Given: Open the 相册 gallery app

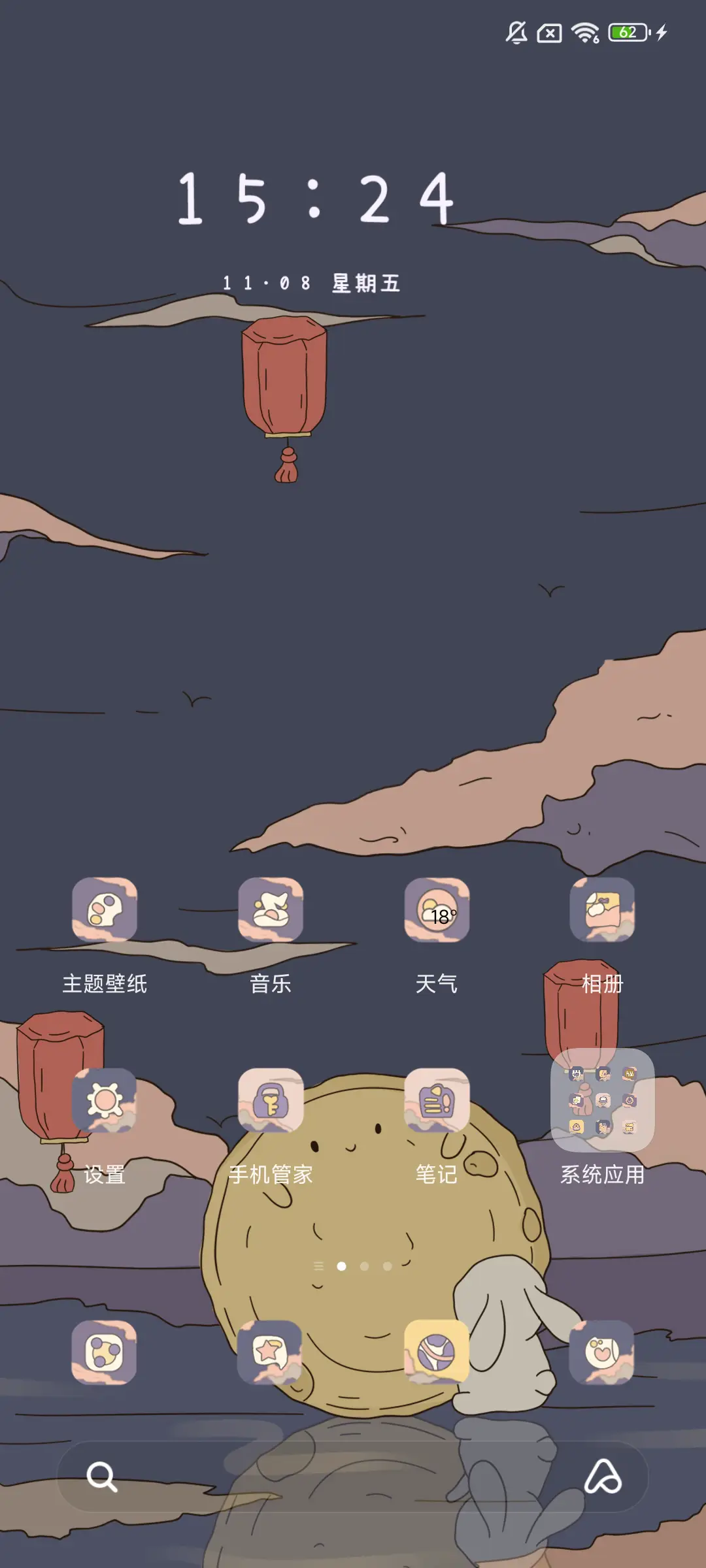Looking at the screenshot, I should pyautogui.click(x=603, y=908).
